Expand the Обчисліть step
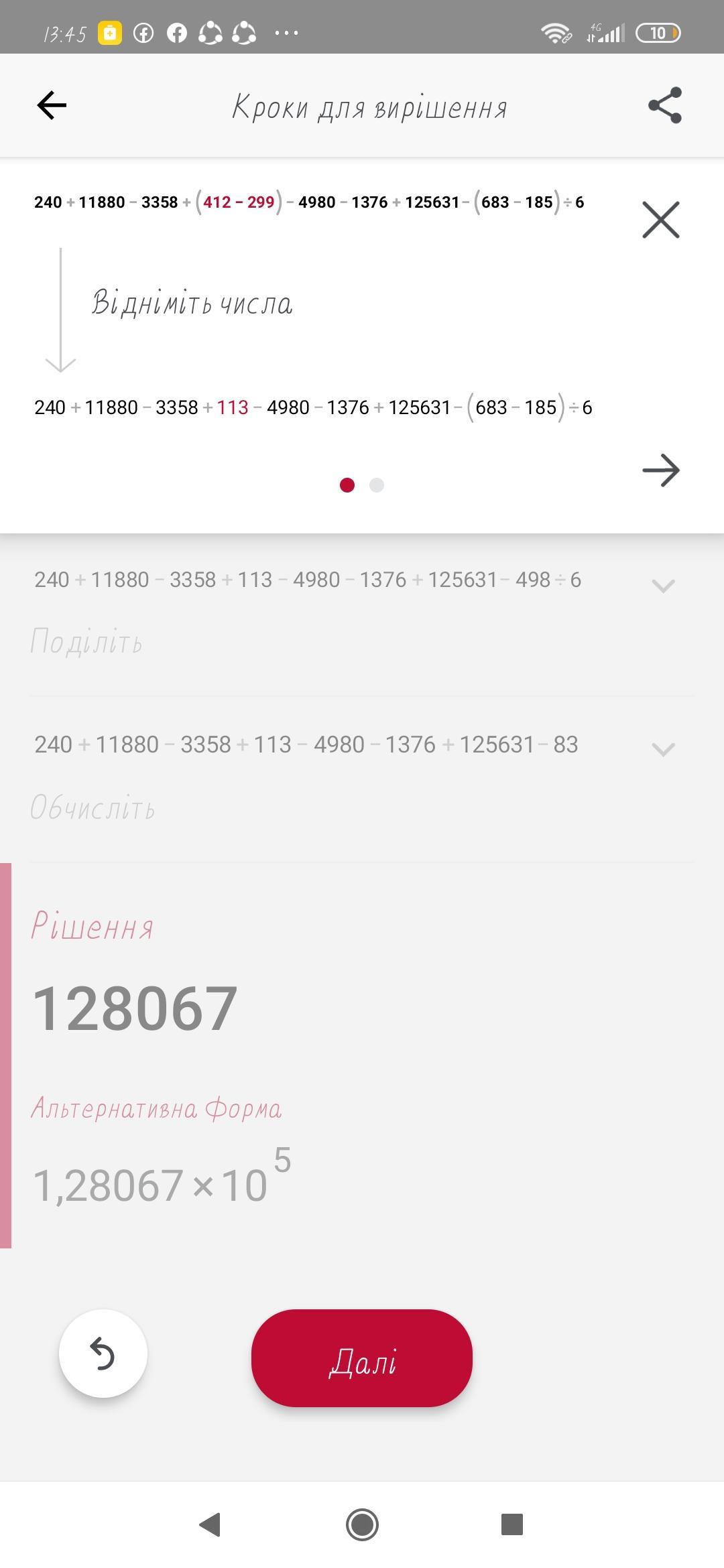 (663, 748)
